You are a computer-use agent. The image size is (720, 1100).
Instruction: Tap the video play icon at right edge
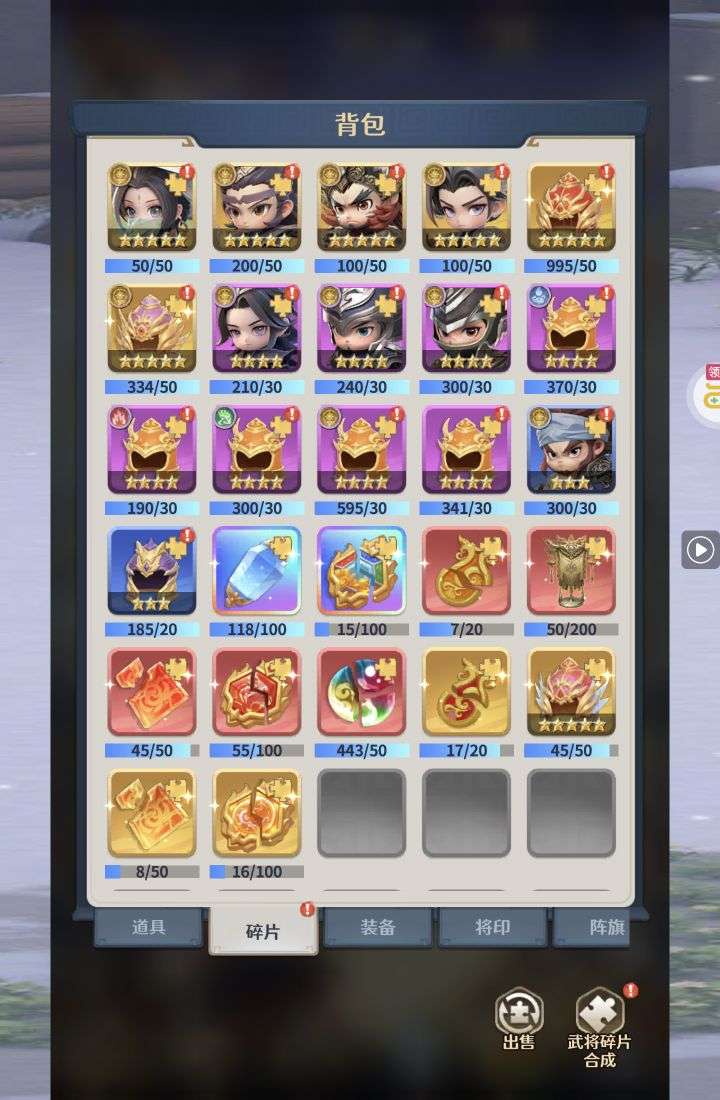click(x=700, y=550)
